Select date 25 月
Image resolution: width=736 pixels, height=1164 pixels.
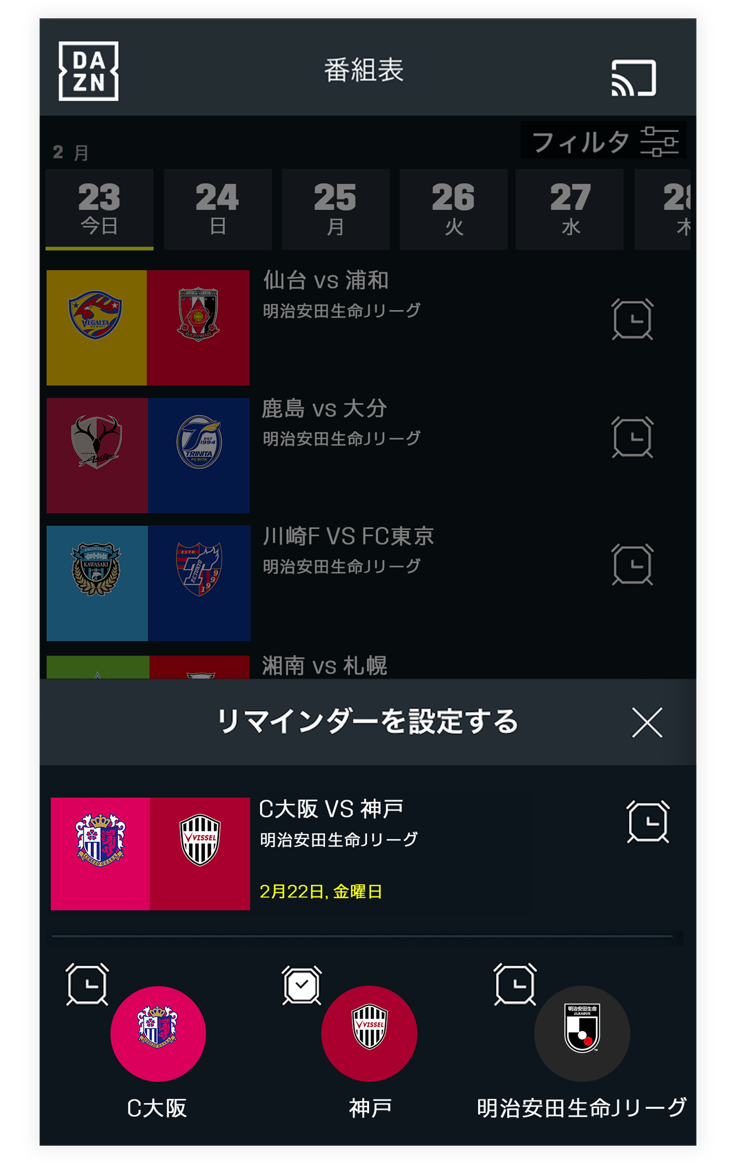pyautogui.click(x=335, y=209)
